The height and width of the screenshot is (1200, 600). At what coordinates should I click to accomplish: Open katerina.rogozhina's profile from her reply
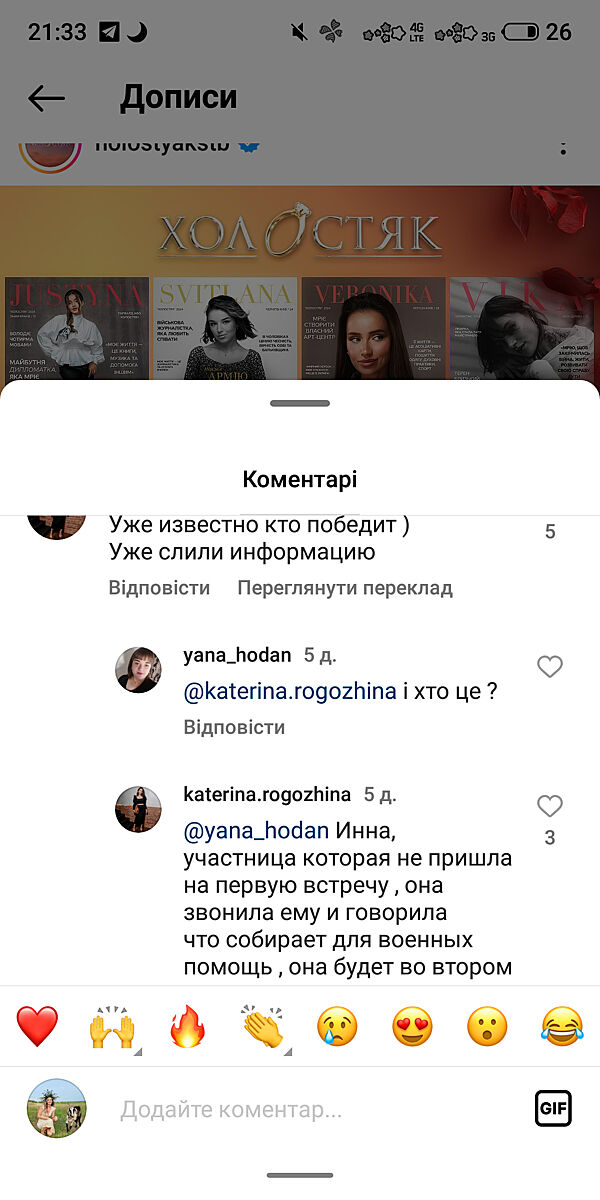pyautogui.click(x=139, y=809)
